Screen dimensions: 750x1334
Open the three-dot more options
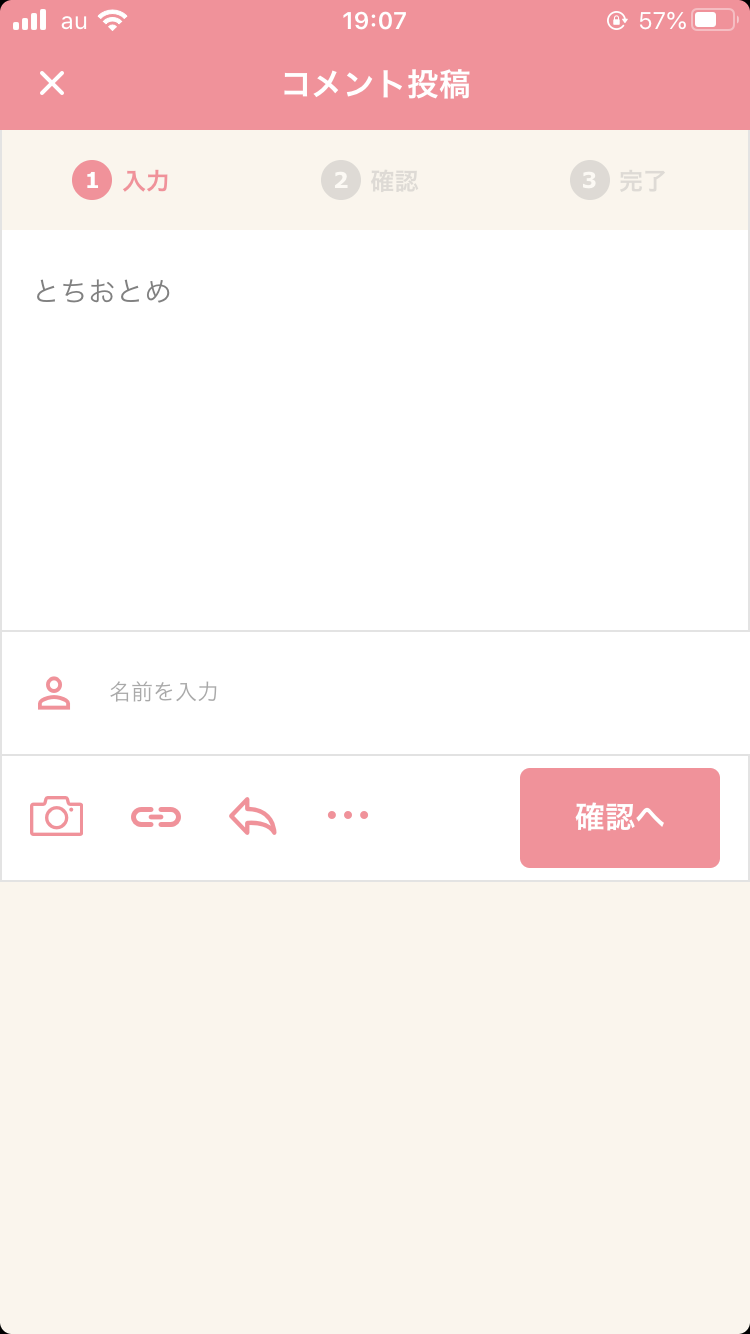(x=348, y=815)
